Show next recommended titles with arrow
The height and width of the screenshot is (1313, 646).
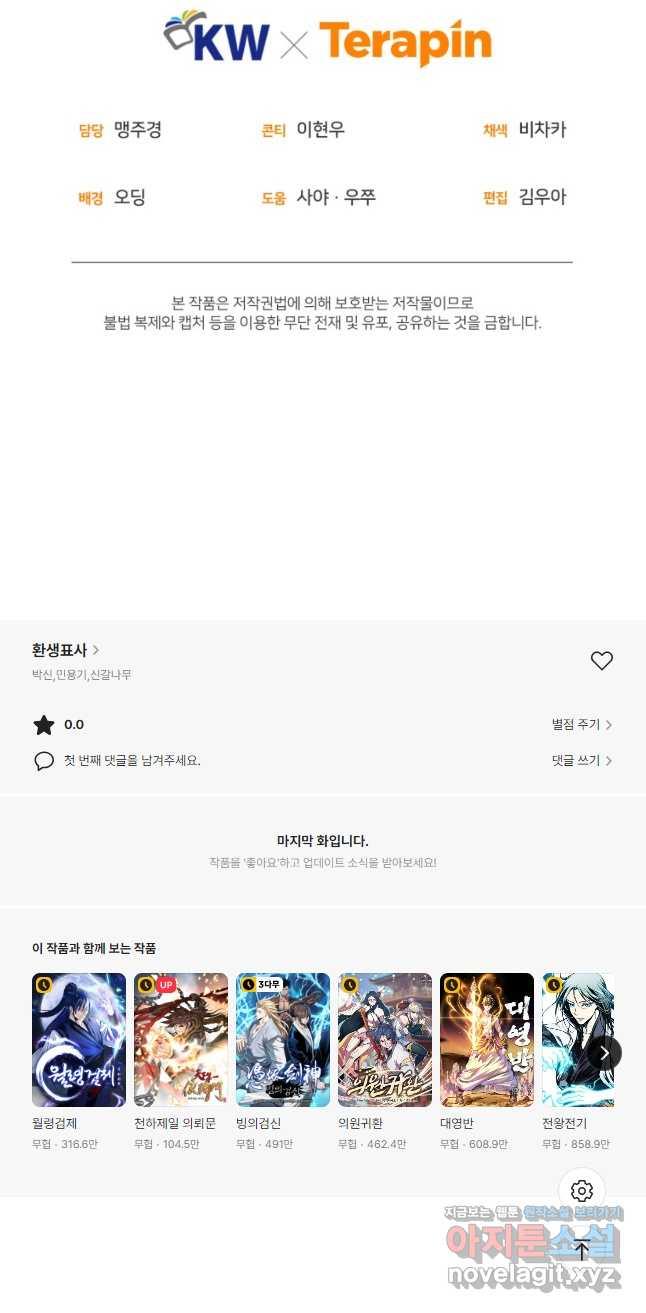604,1052
